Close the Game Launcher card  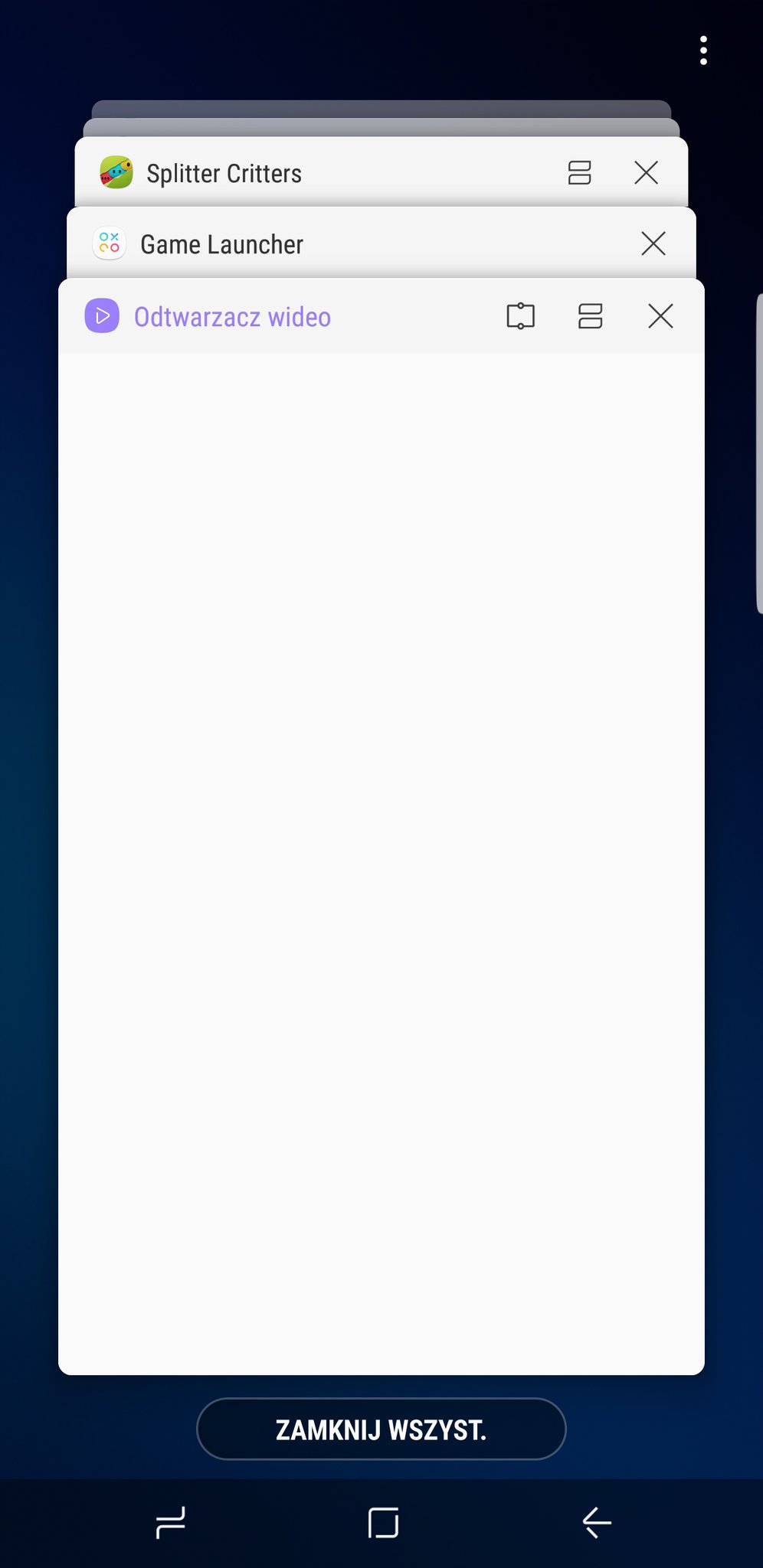(653, 244)
